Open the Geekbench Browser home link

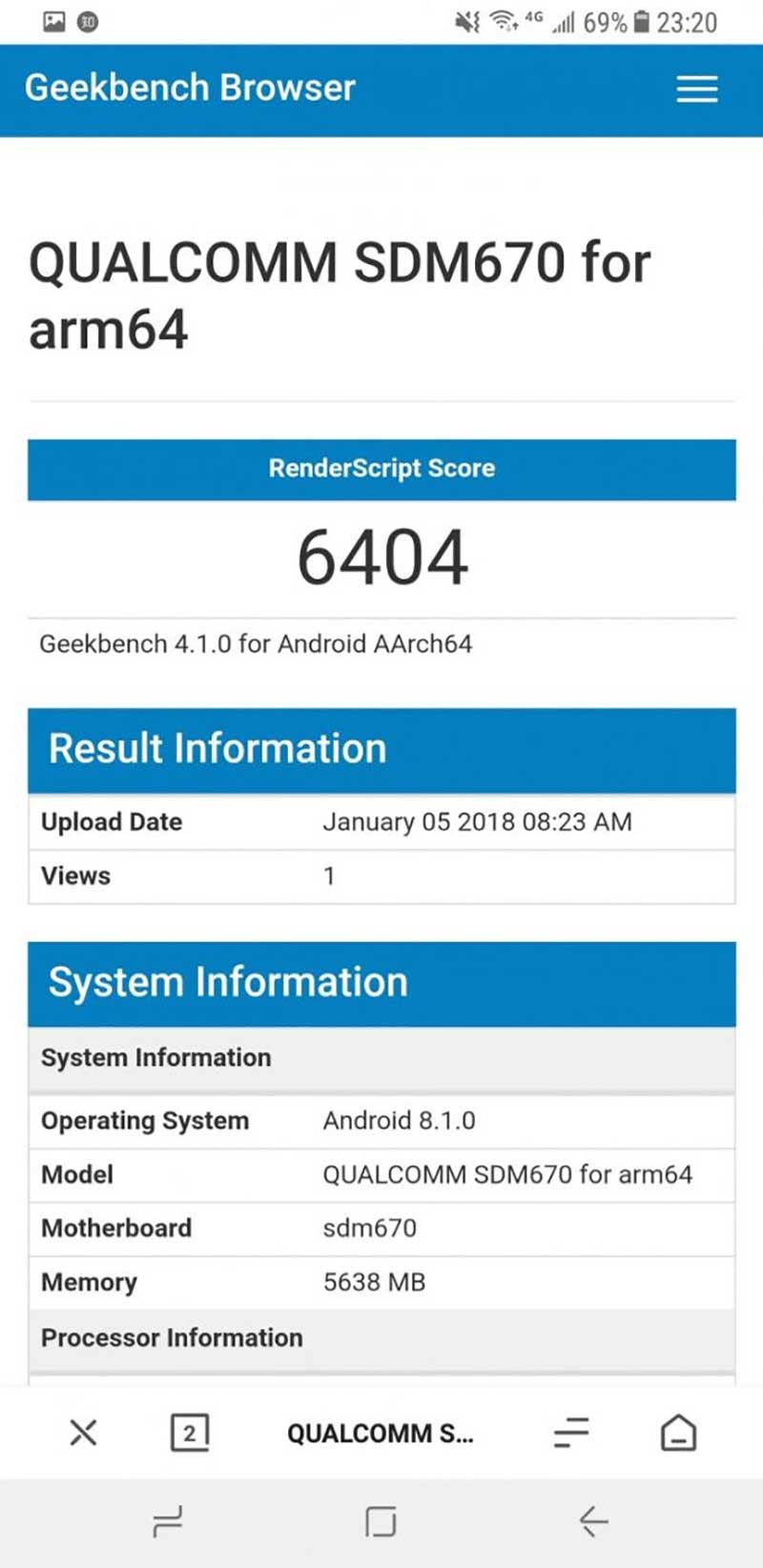coord(190,89)
